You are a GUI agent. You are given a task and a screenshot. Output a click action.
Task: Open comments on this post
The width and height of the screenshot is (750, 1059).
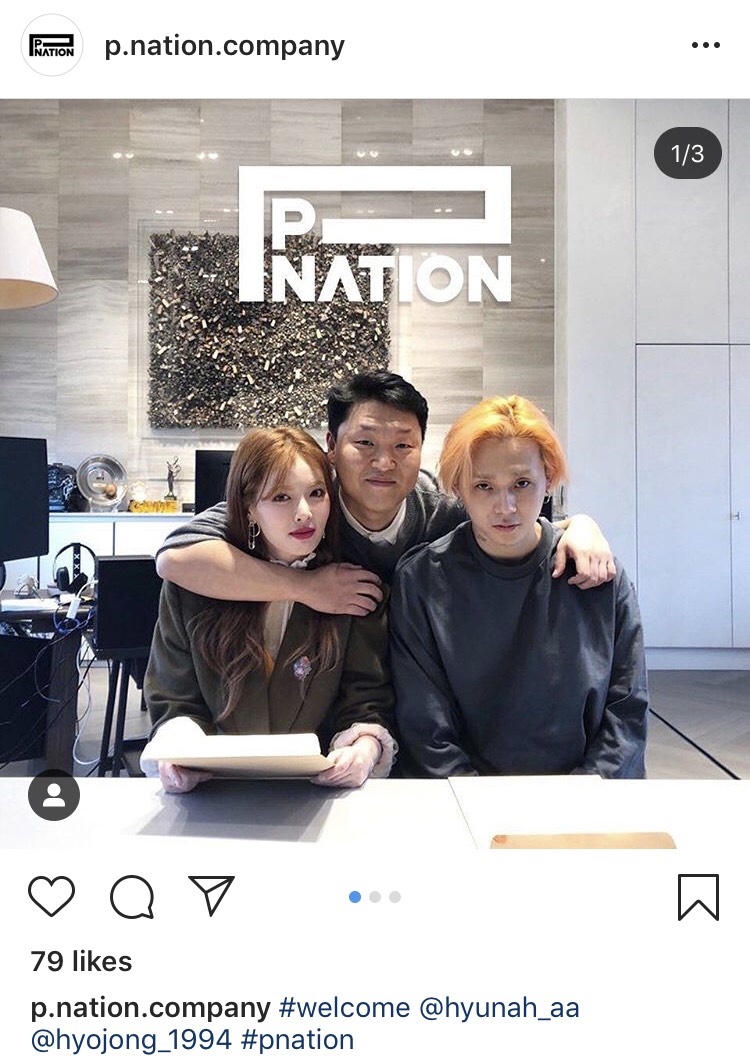tap(132, 896)
